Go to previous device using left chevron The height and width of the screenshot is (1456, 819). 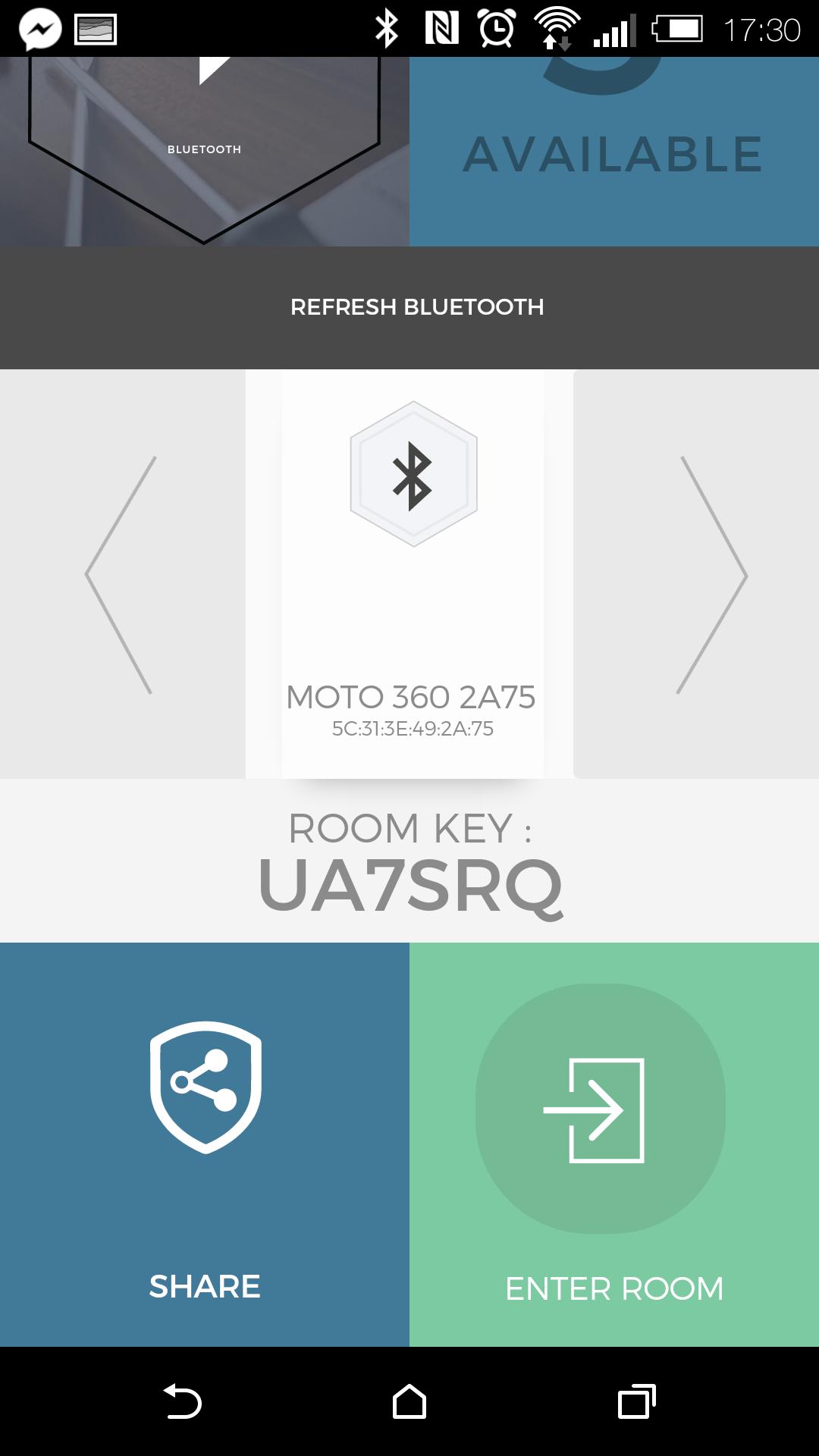click(118, 574)
